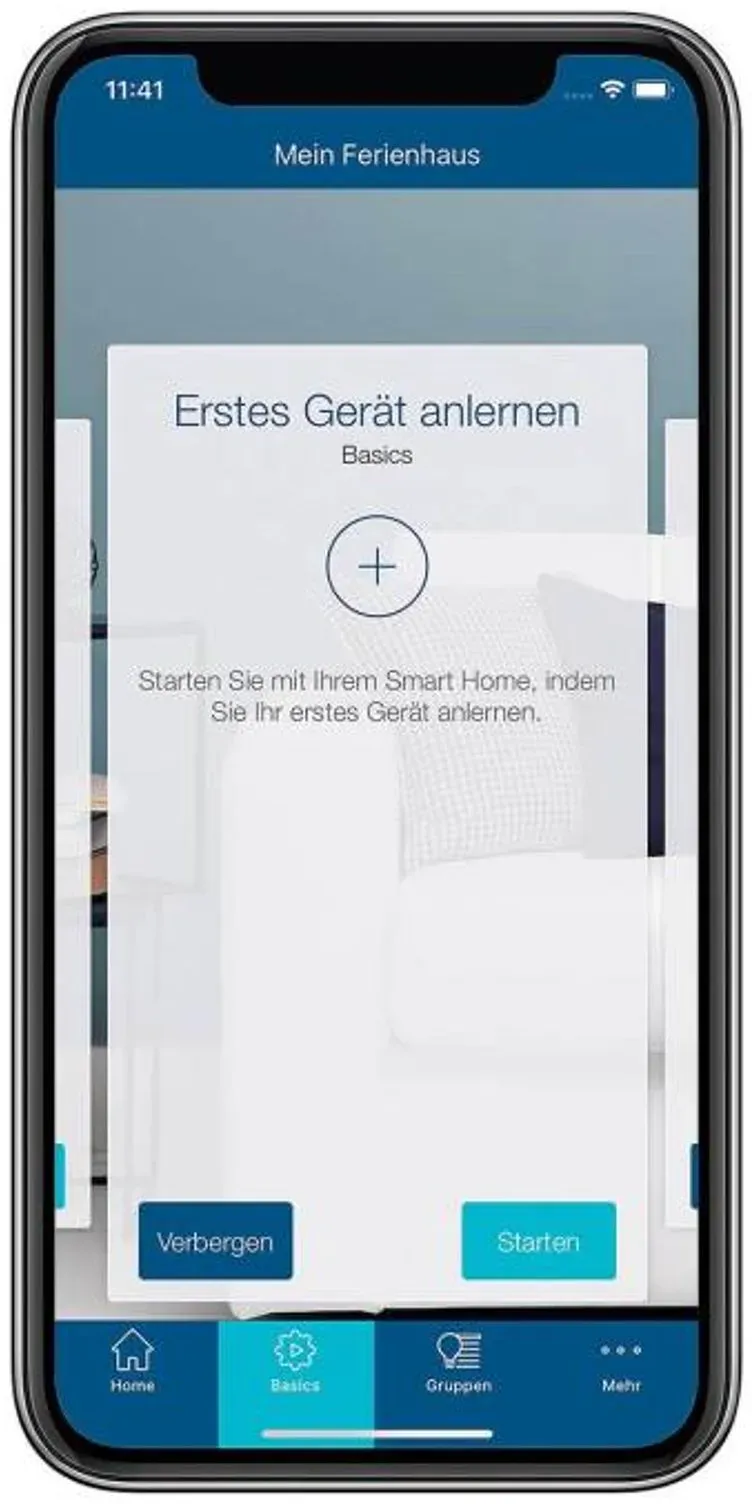The width and height of the screenshot is (752, 1504).
Task: Tap the plus circle to add first device
Action: point(377,566)
